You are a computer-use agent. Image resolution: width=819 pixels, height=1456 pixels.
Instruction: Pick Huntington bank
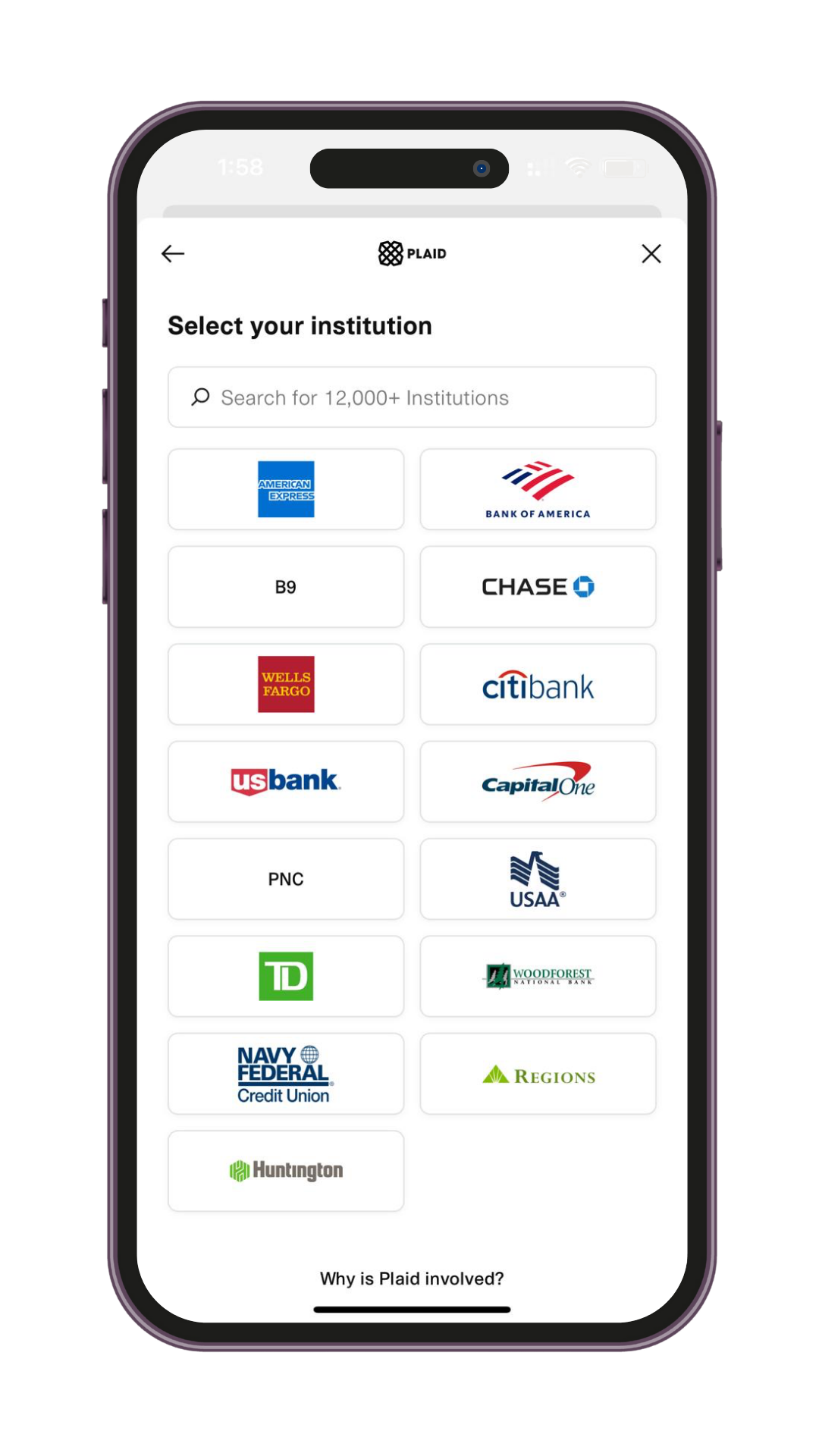tap(286, 1171)
